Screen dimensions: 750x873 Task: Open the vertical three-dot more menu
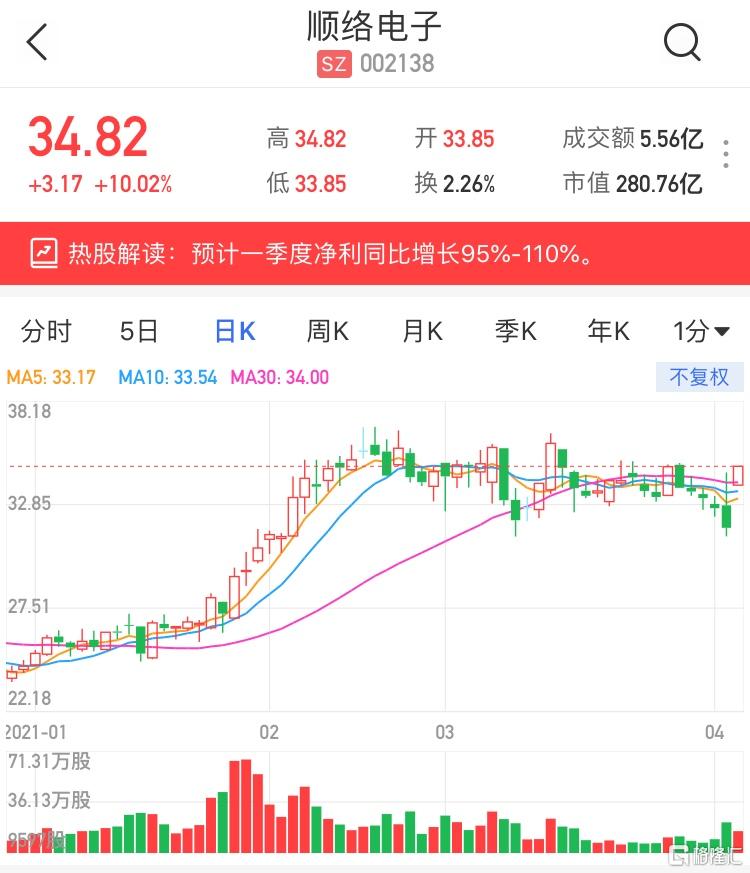click(724, 155)
